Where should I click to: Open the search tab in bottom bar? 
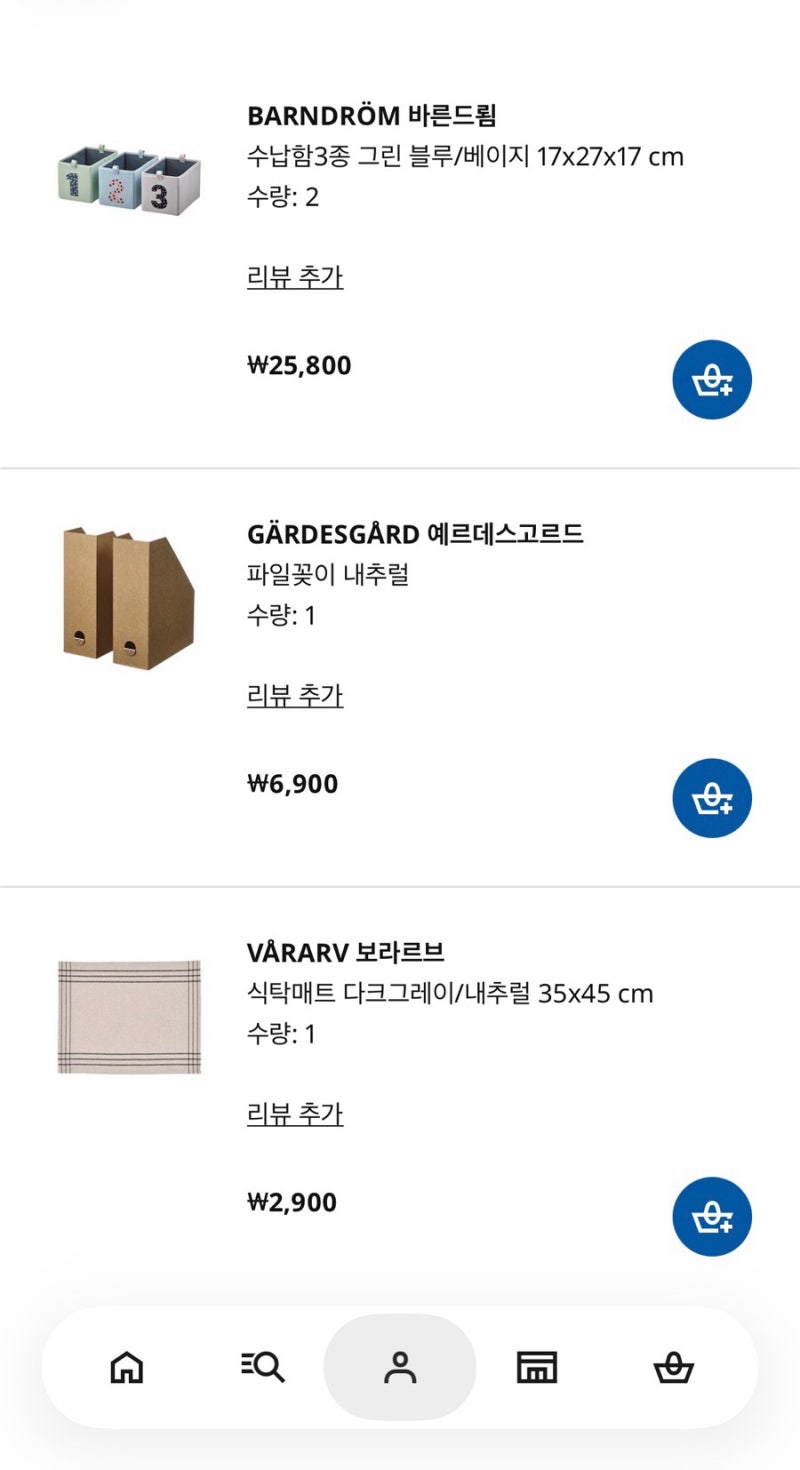263,1367
